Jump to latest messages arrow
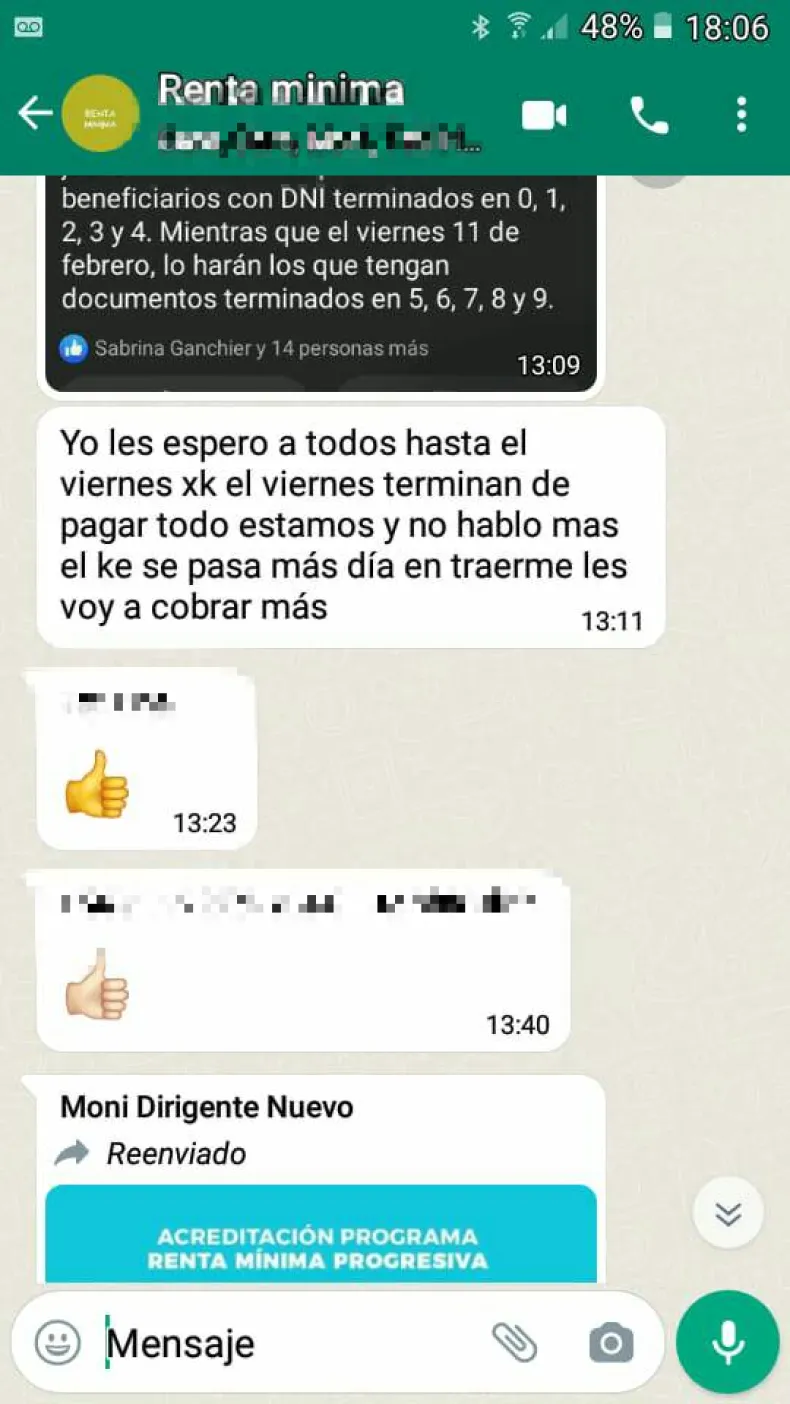The height and width of the screenshot is (1404, 790). pos(728,1213)
